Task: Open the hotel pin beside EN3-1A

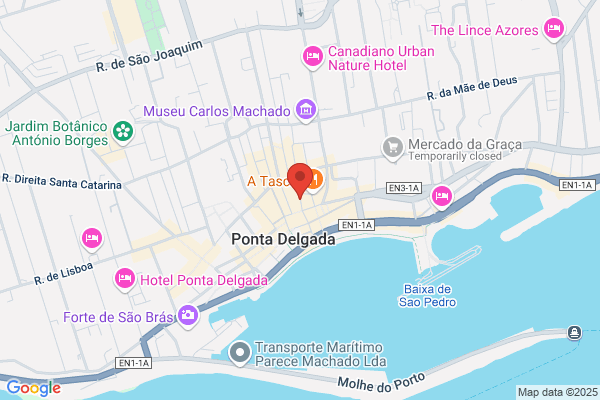Action: pos(442,197)
